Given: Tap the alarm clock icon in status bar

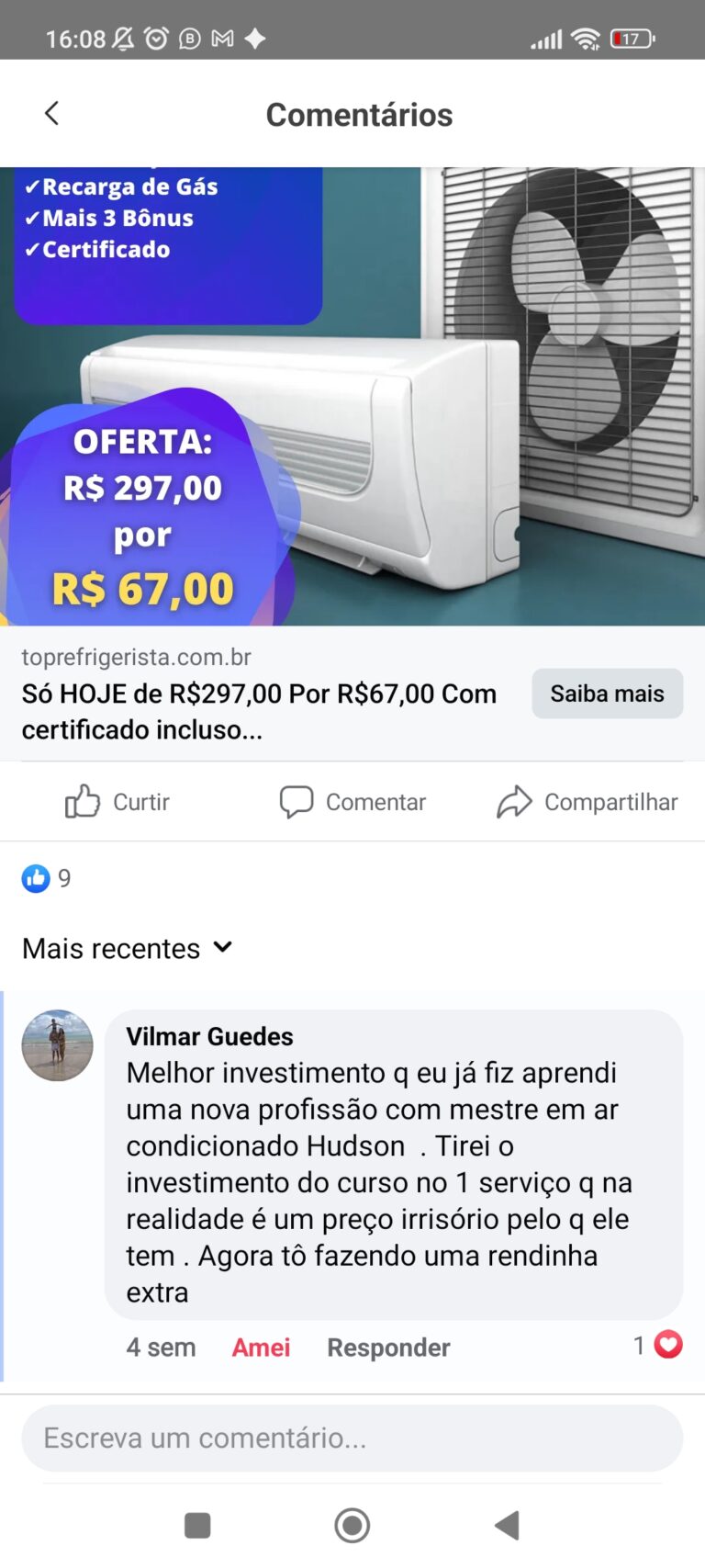Looking at the screenshot, I should (x=156, y=39).
